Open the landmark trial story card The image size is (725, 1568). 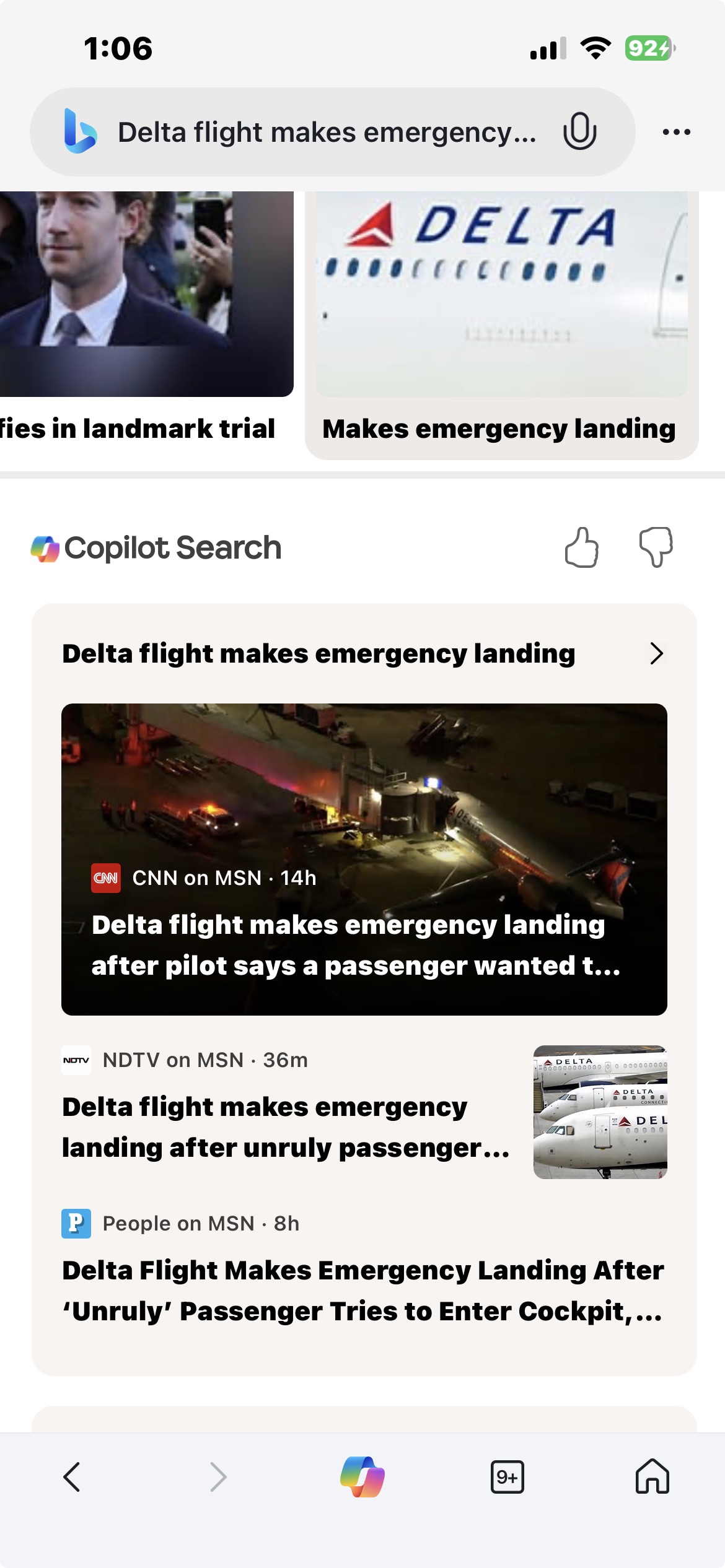[143, 322]
